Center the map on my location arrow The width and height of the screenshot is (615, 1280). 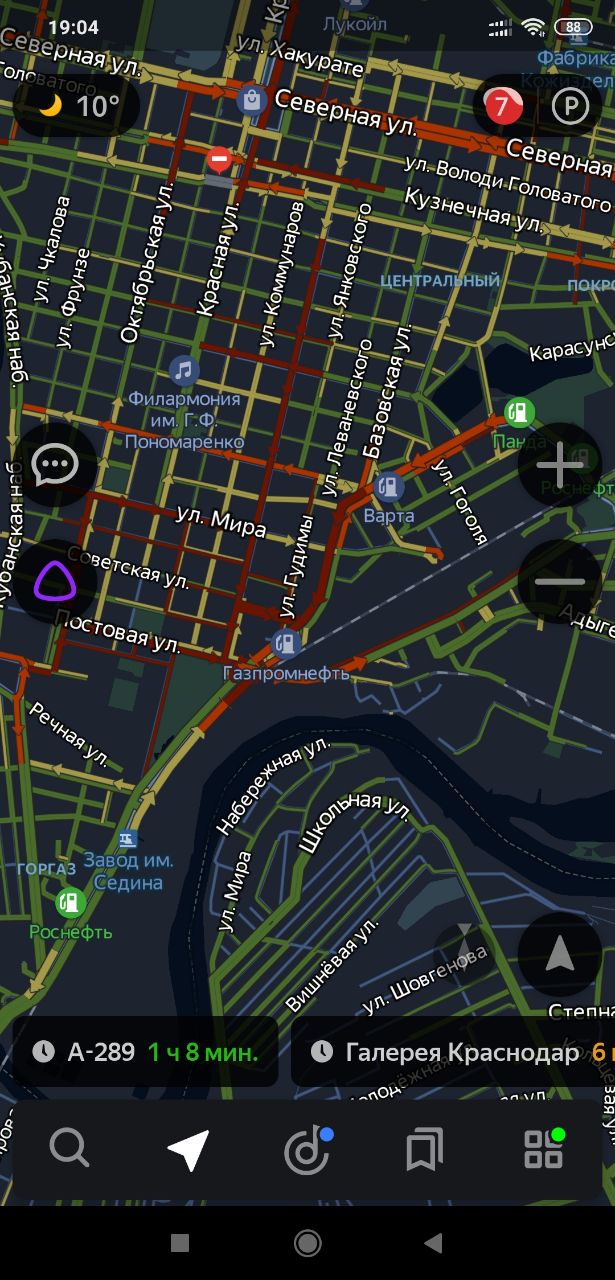click(x=560, y=954)
